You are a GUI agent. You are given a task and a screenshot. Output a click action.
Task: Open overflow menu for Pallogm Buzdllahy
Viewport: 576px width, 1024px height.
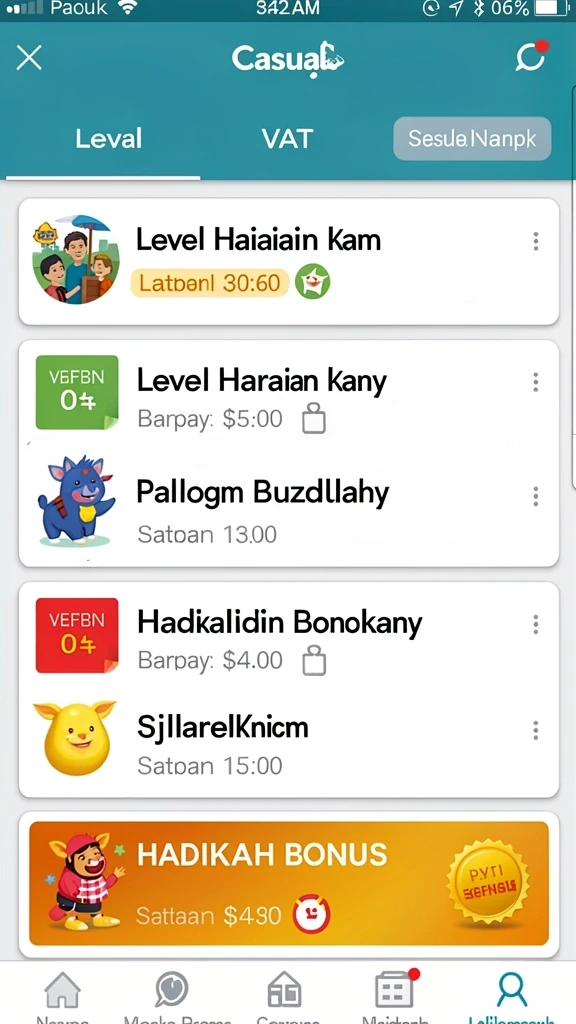pos(536,496)
